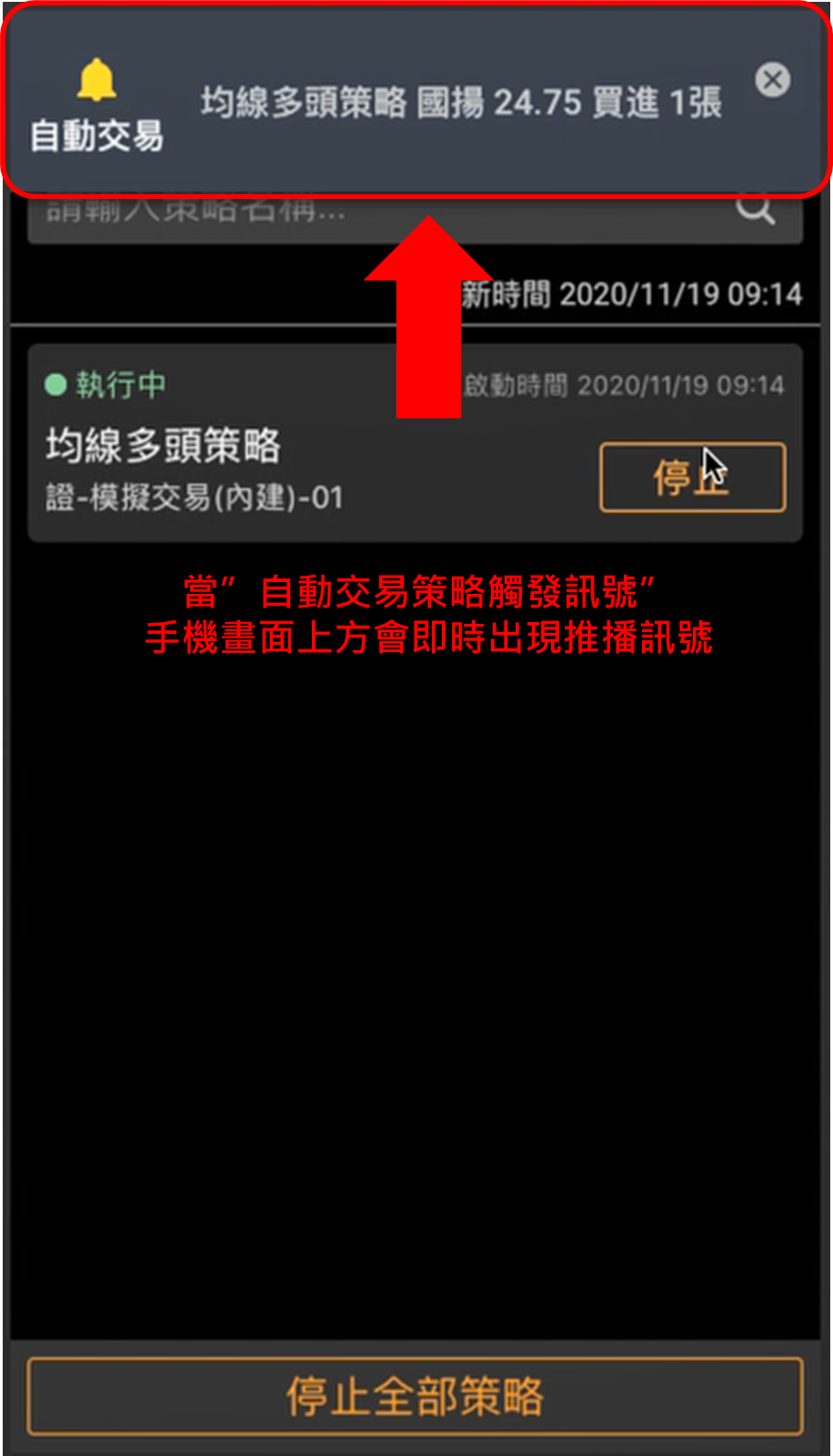Tap 停止全部策略 button
This screenshot has height=1456, width=833.
(416, 1396)
